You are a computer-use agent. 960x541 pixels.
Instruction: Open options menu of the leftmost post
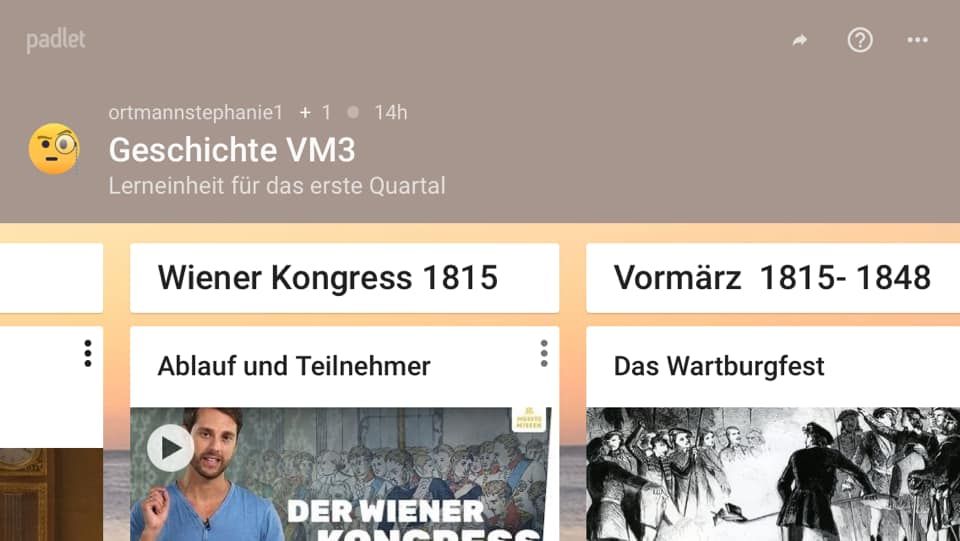click(x=88, y=353)
